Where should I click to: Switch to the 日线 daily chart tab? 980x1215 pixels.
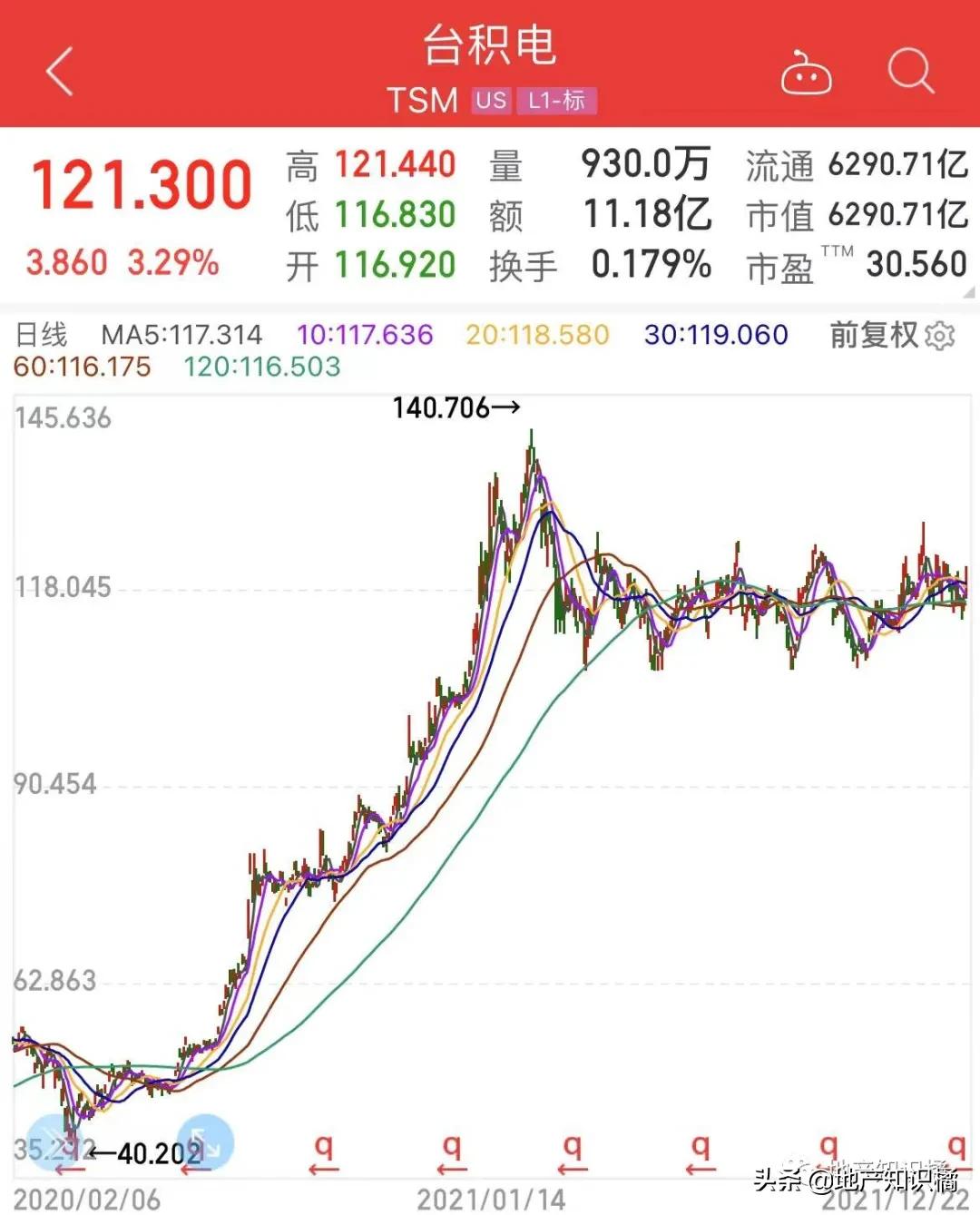tap(41, 335)
